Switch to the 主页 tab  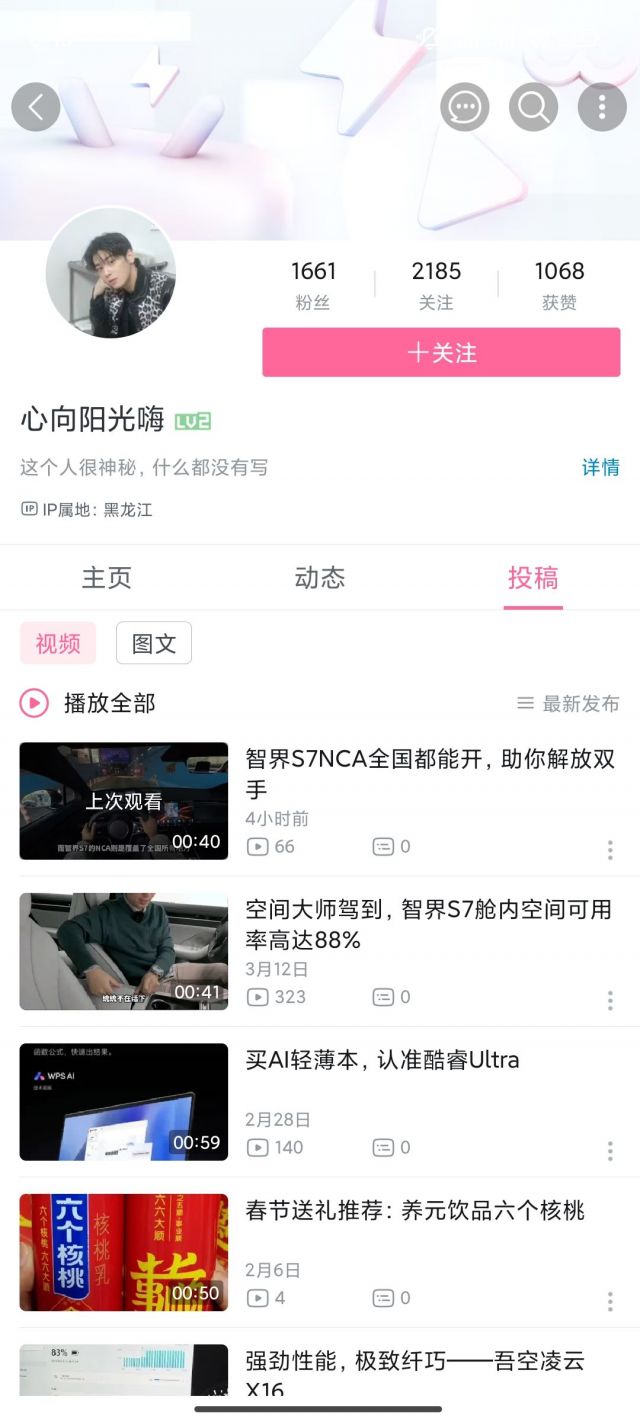click(107, 578)
